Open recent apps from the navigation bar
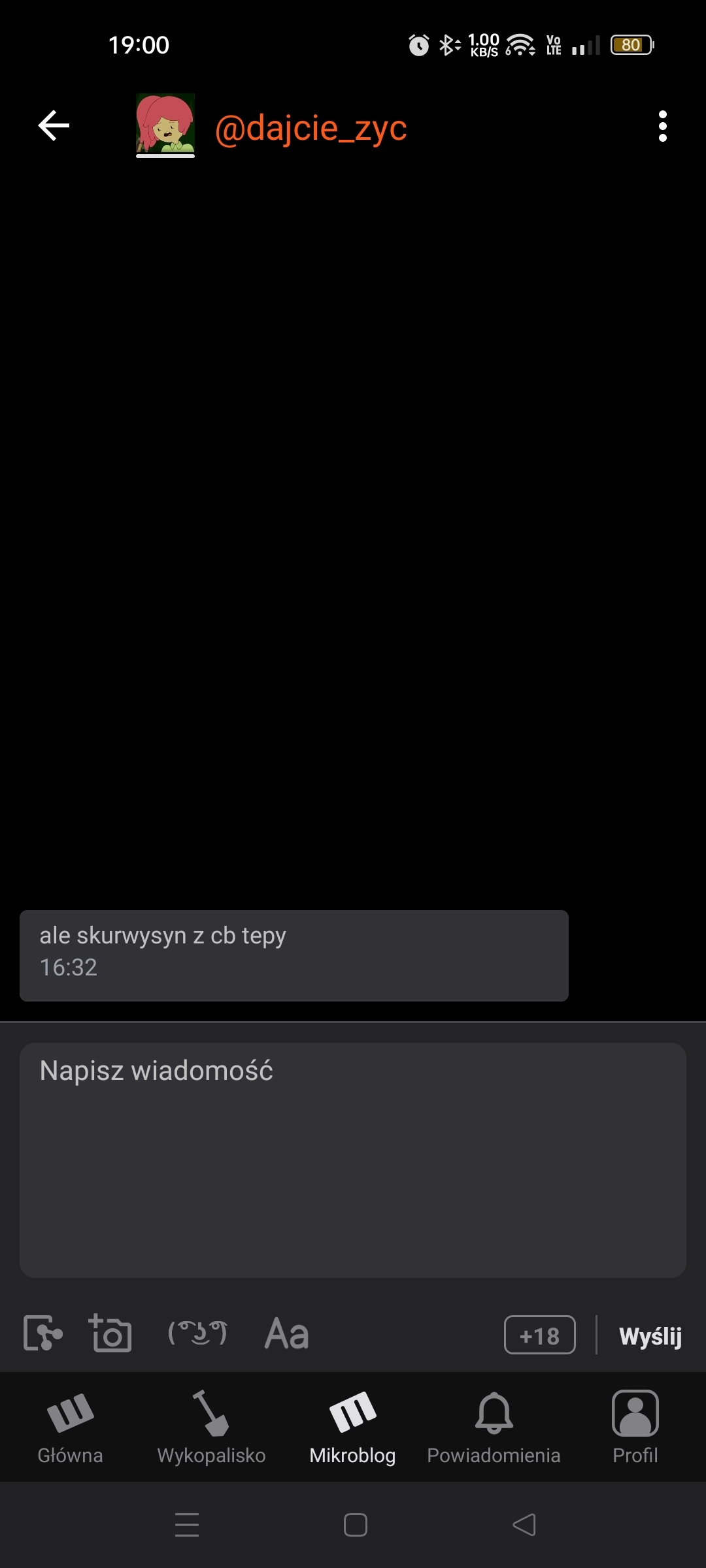The height and width of the screenshot is (1568, 706). tap(187, 1525)
